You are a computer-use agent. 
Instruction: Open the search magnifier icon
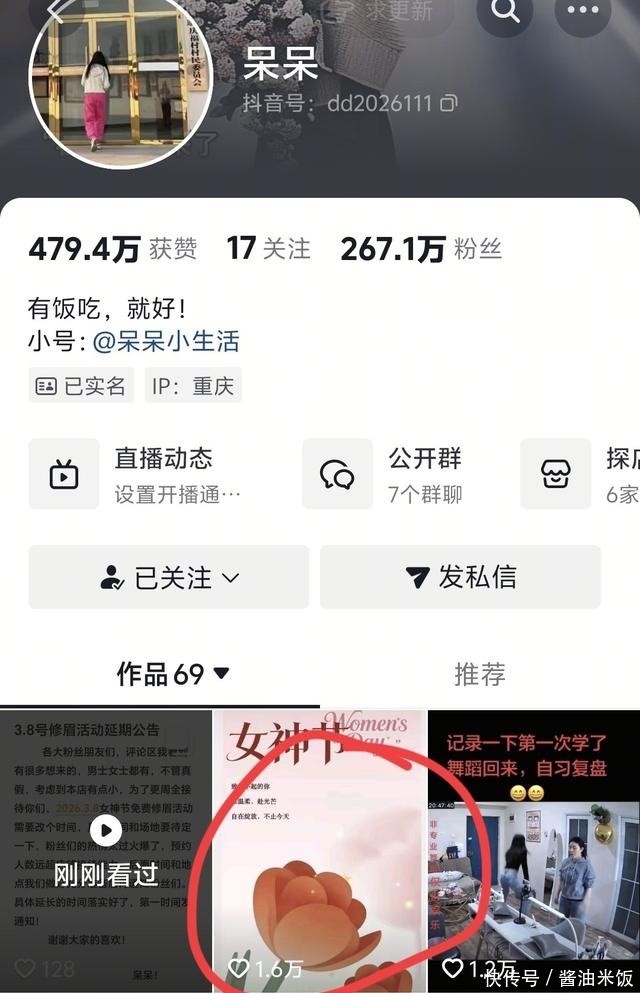coord(505,11)
